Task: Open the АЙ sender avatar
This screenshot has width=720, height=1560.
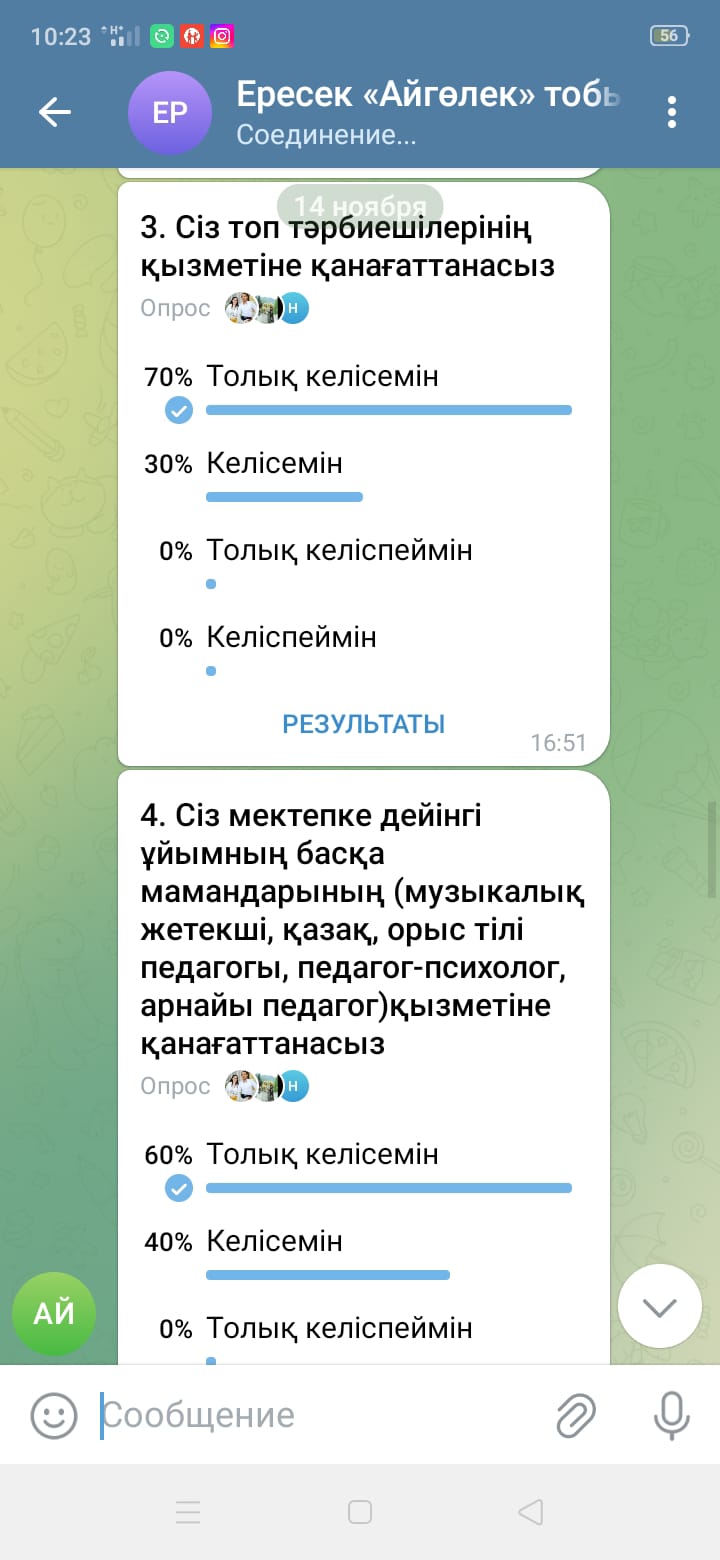Action: pyautogui.click(x=54, y=1313)
